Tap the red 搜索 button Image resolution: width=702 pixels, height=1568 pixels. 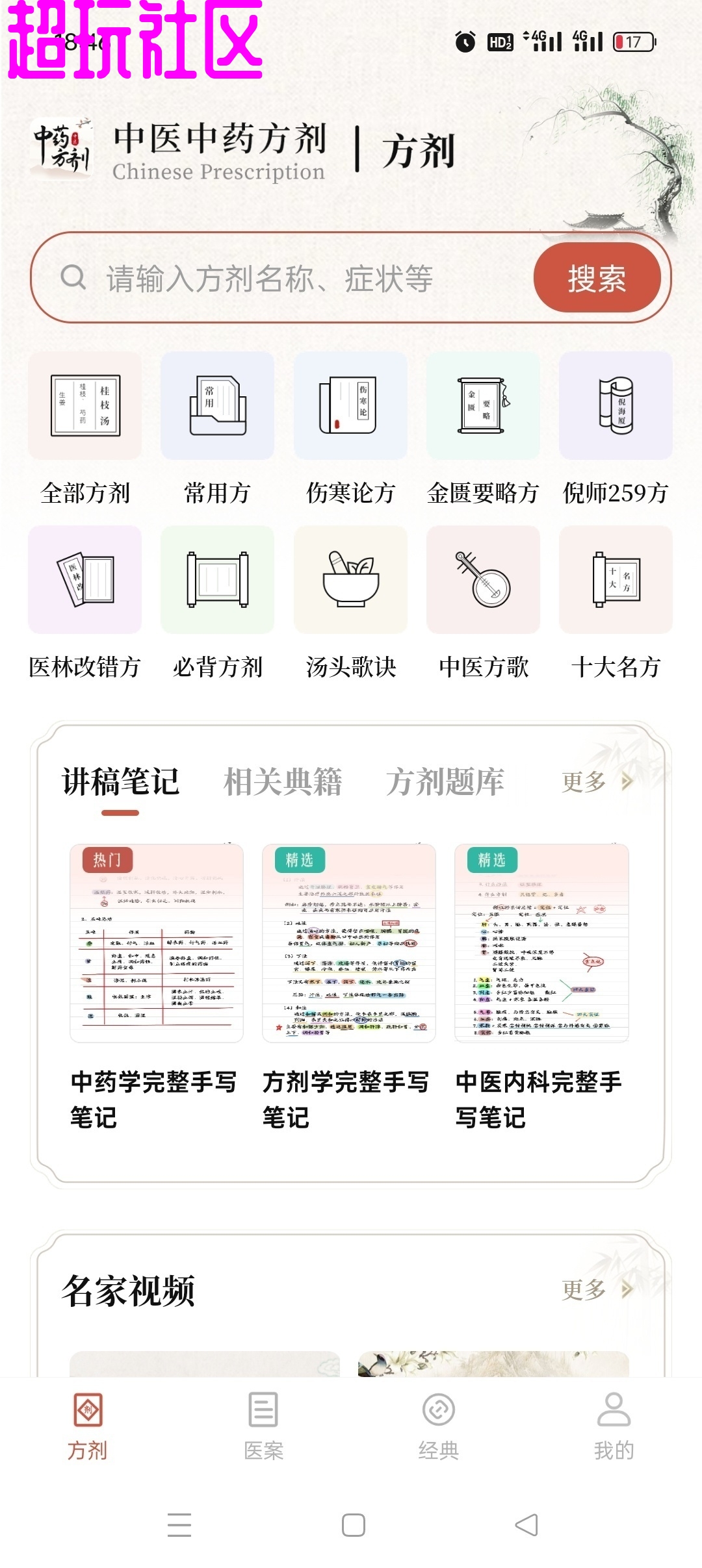coord(597,278)
